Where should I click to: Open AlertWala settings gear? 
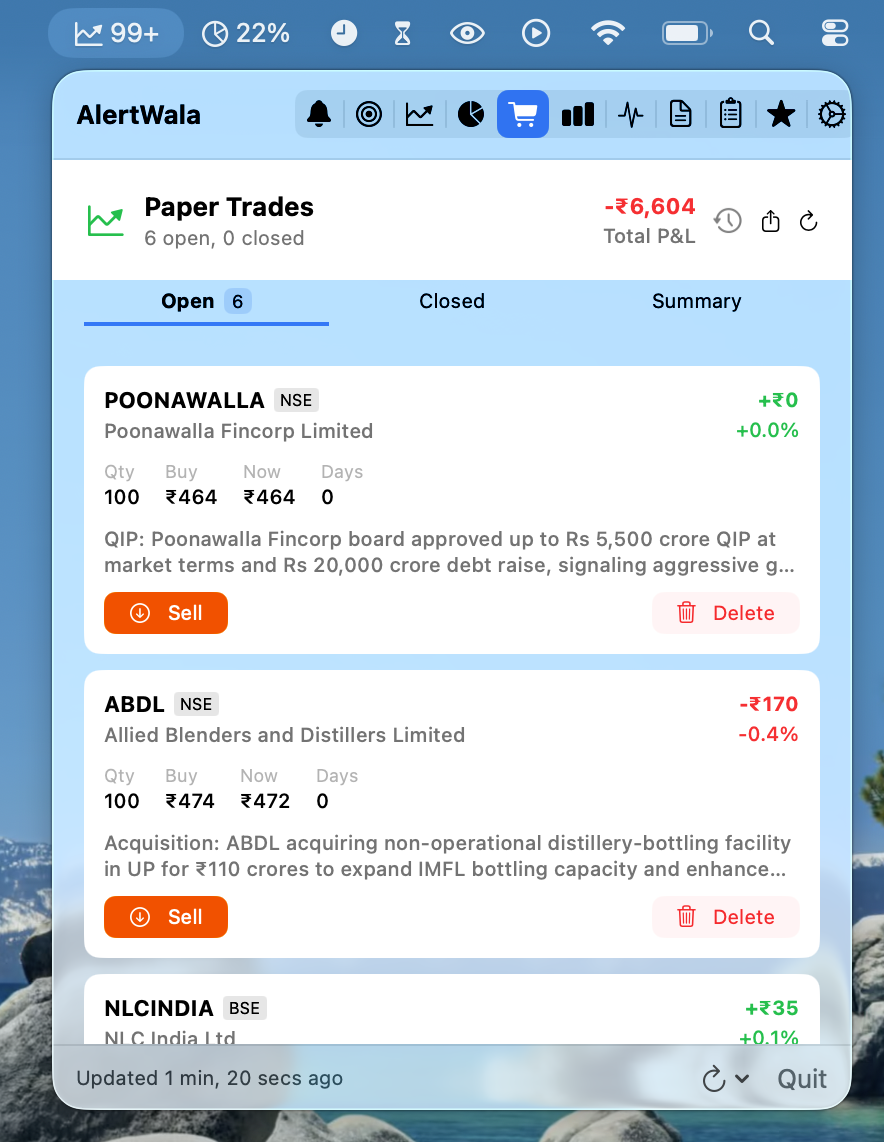point(831,114)
